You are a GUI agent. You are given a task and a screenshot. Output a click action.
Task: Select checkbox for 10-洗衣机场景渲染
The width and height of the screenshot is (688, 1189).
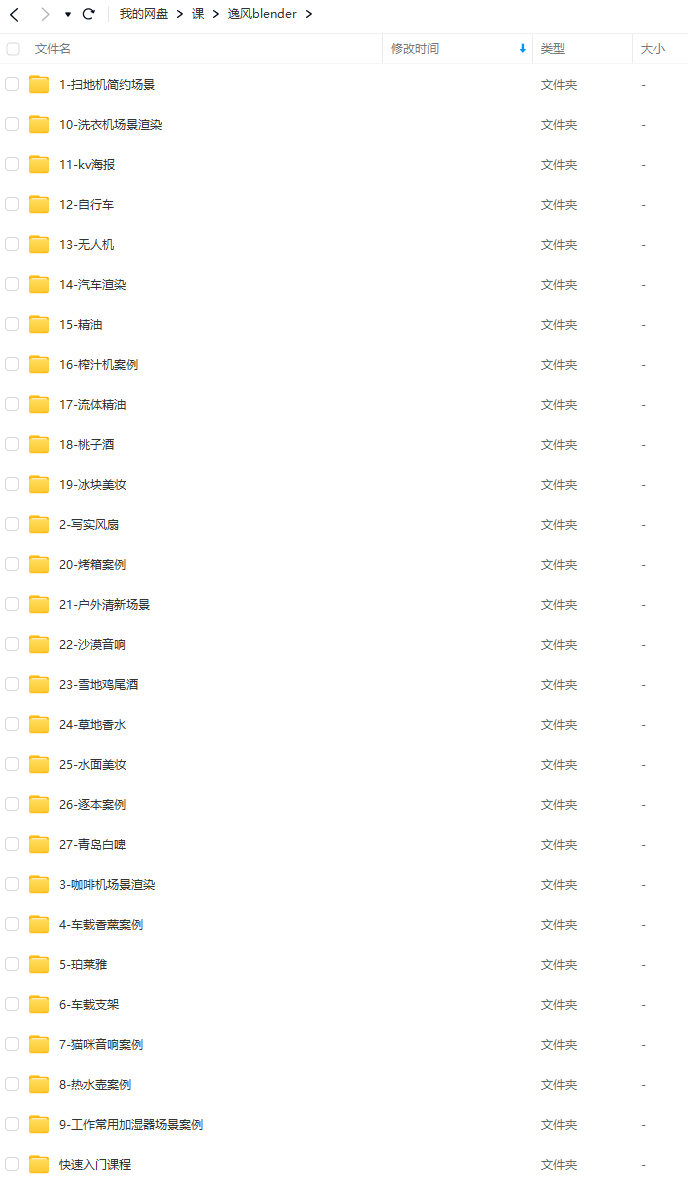tap(13, 124)
